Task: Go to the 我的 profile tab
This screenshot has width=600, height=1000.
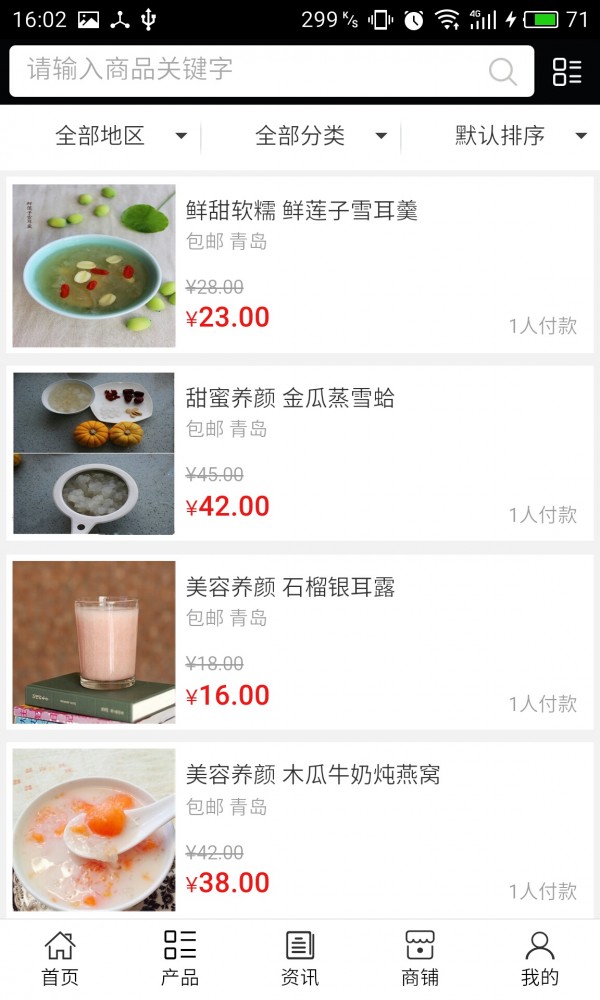Action: click(x=540, y=958)
